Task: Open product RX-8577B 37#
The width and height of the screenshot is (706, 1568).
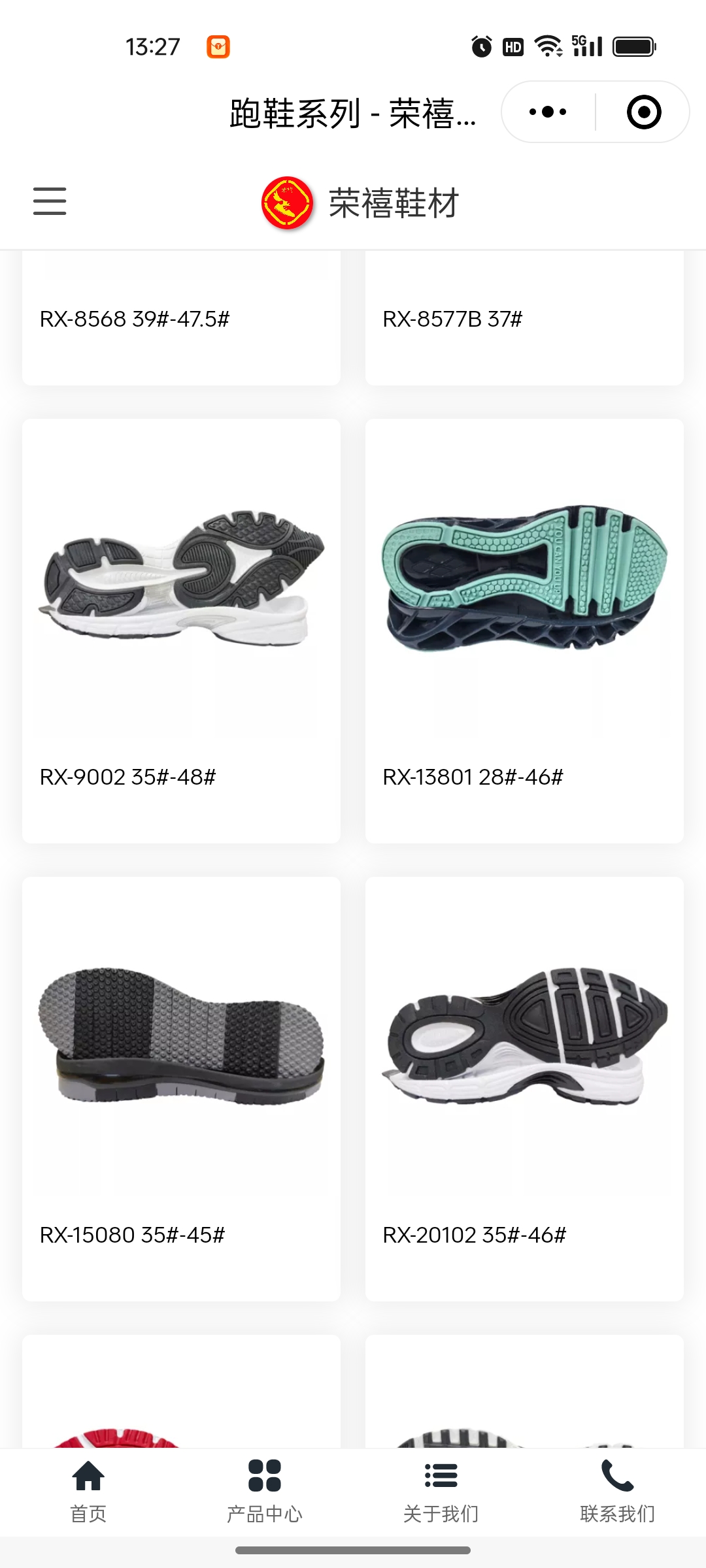Action: tap(524, 319)
